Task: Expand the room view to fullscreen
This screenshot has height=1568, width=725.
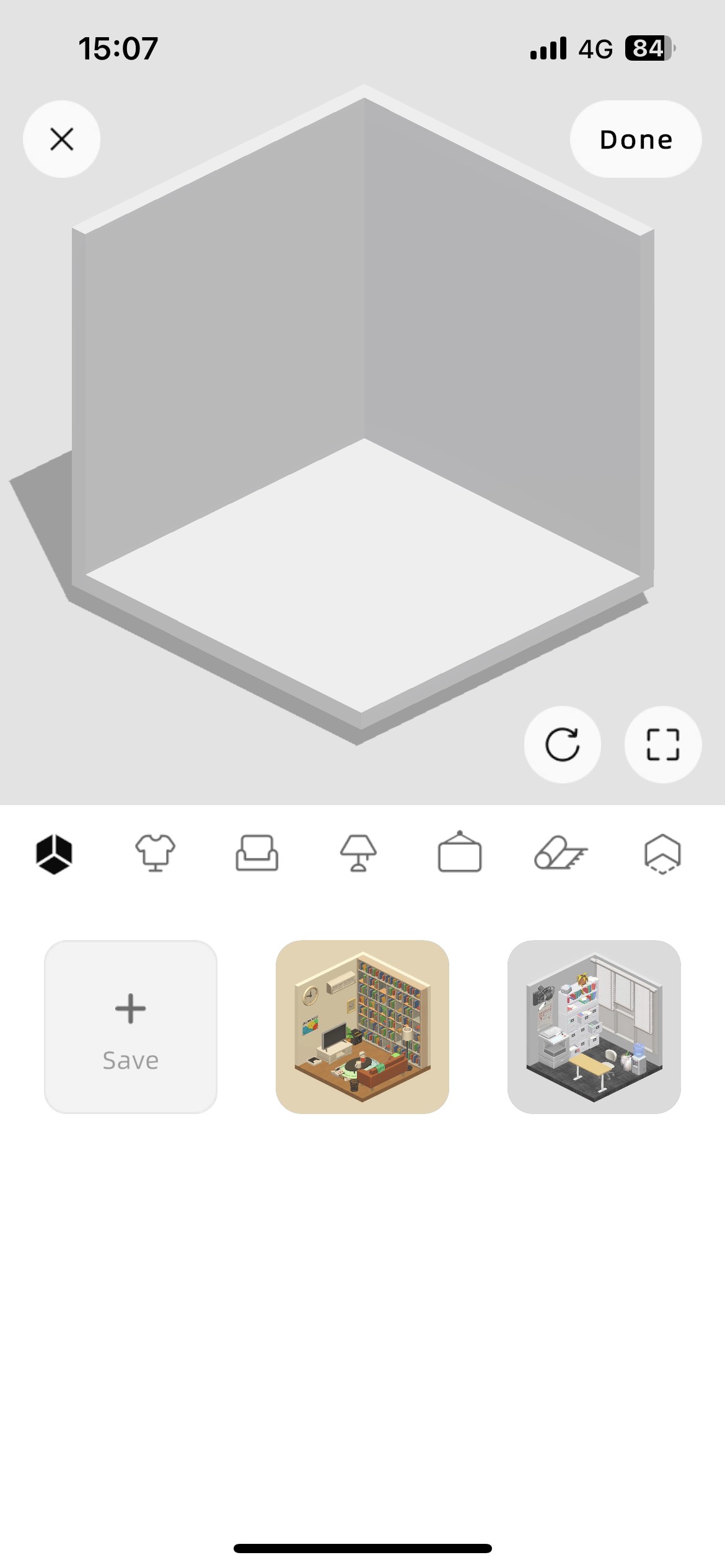Action: tap(663, 744)
